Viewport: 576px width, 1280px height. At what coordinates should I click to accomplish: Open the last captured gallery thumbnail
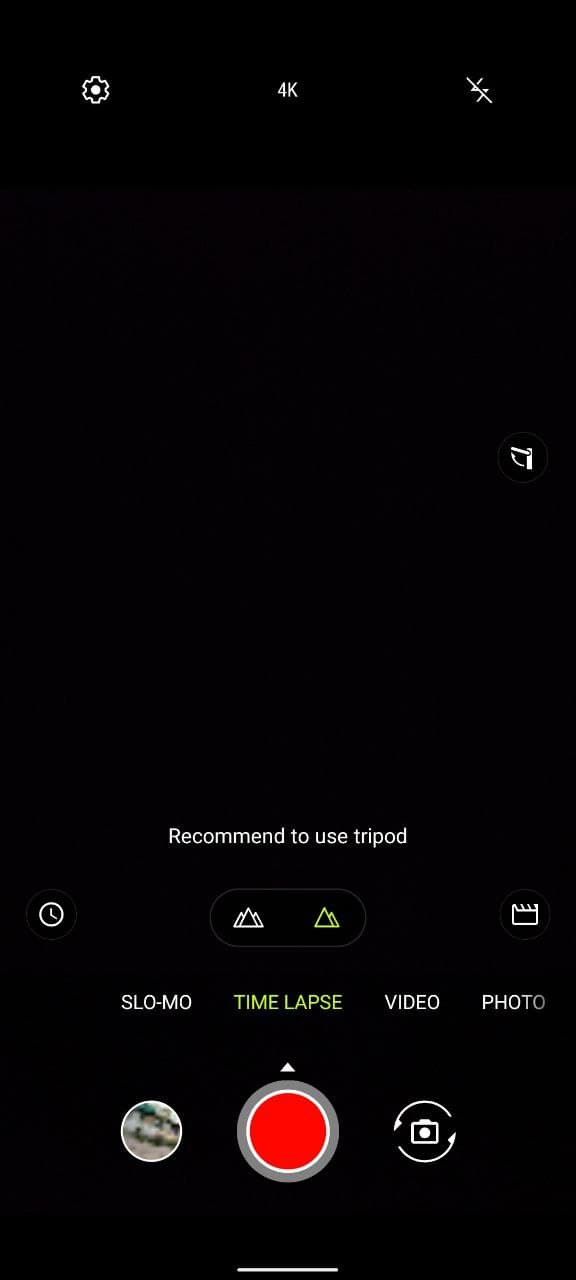click(x=151, y=1131)
